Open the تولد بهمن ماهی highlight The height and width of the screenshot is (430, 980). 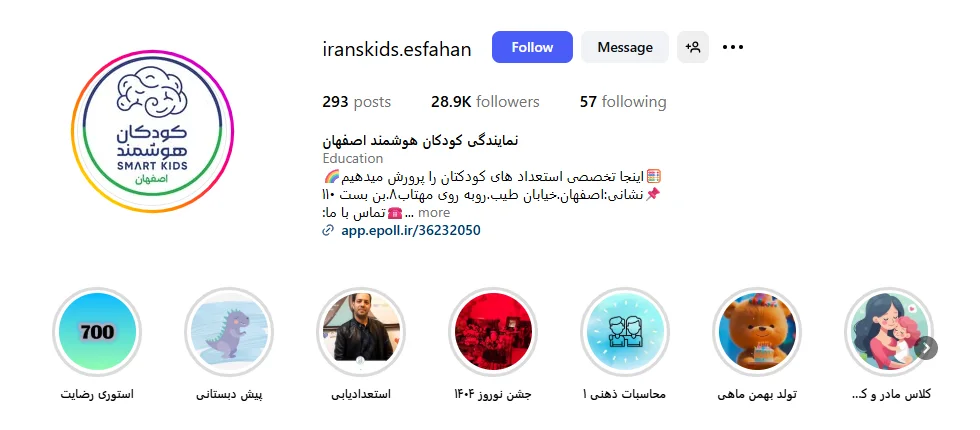(x=757, y=332)
